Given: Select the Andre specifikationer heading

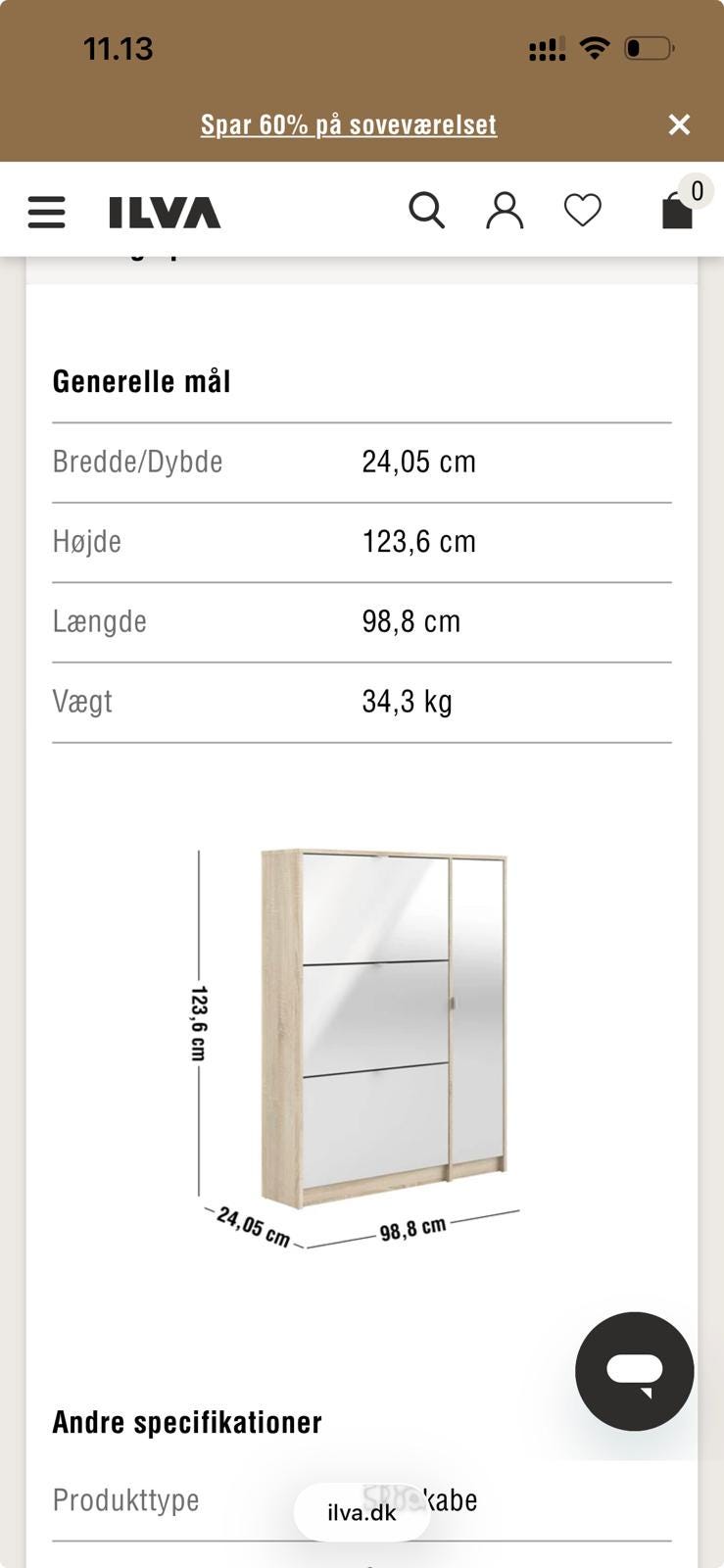Looking at the screenshot, I should [x=186, y=1421].
